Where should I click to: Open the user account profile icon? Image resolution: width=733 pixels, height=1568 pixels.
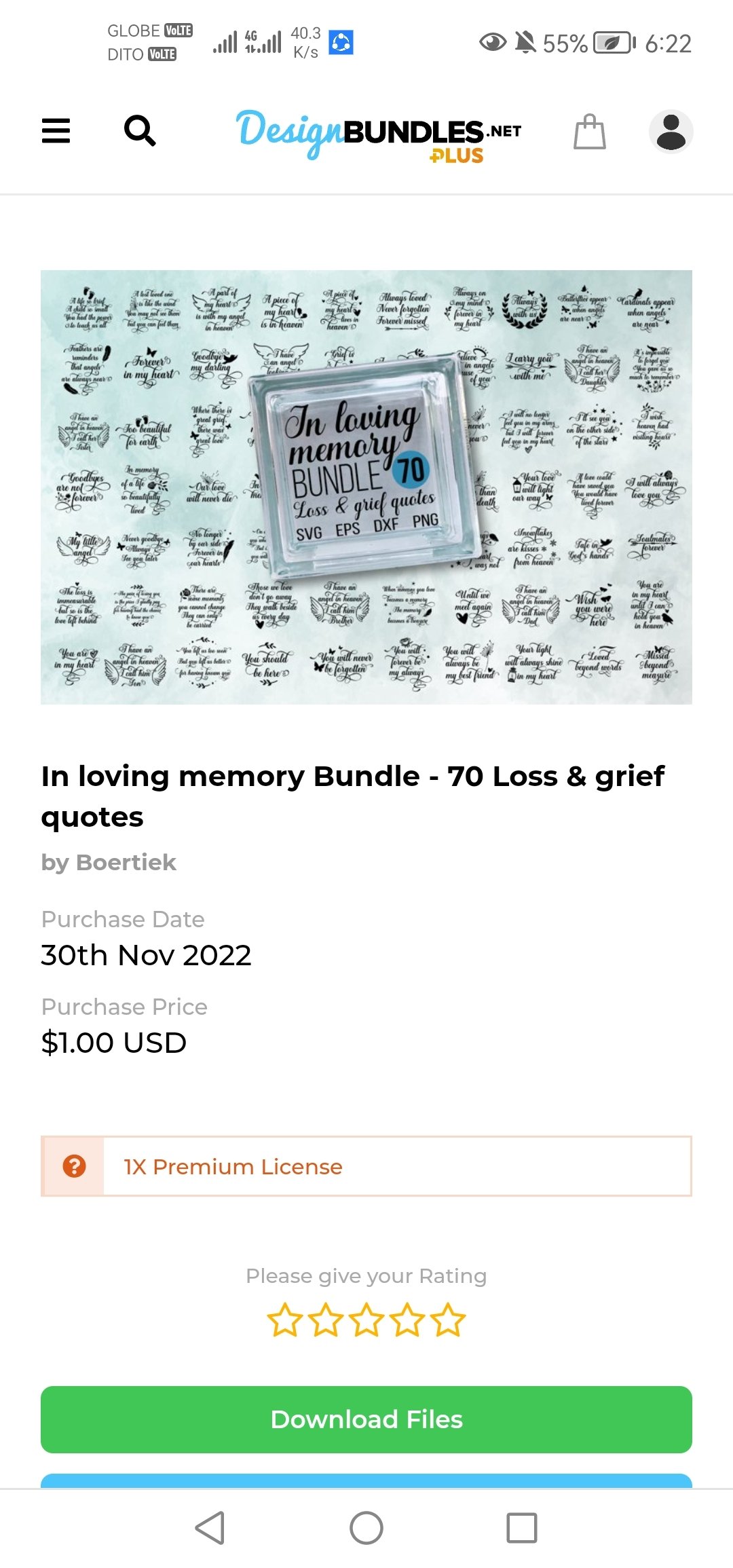point(671,131)
